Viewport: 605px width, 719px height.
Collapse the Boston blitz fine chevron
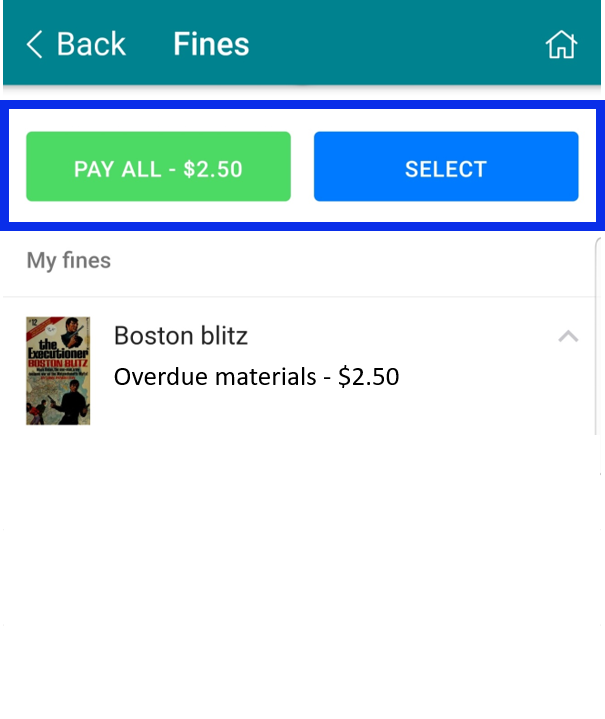point(568,337)
